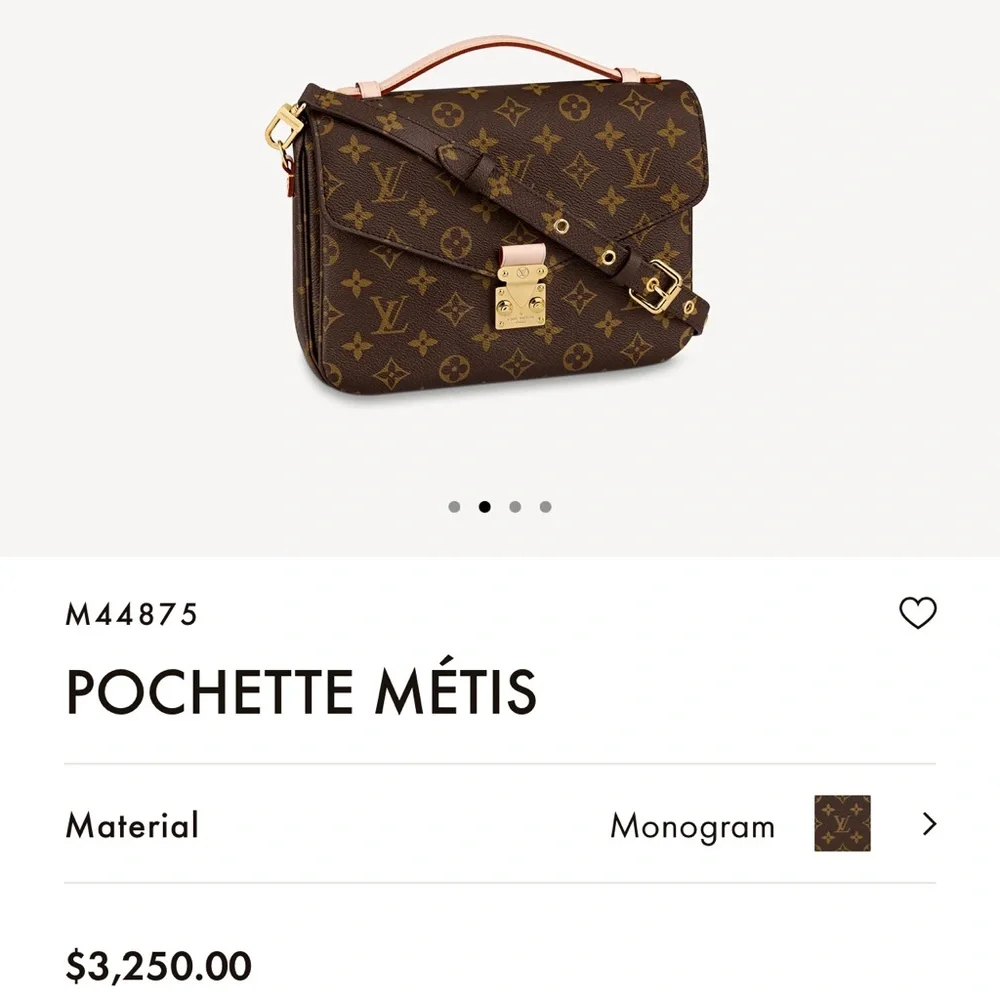The height and width of the screenshot is (1000, 1000).
Task: Open the Material Monogram selection row
Action: (x=500, y=825)
